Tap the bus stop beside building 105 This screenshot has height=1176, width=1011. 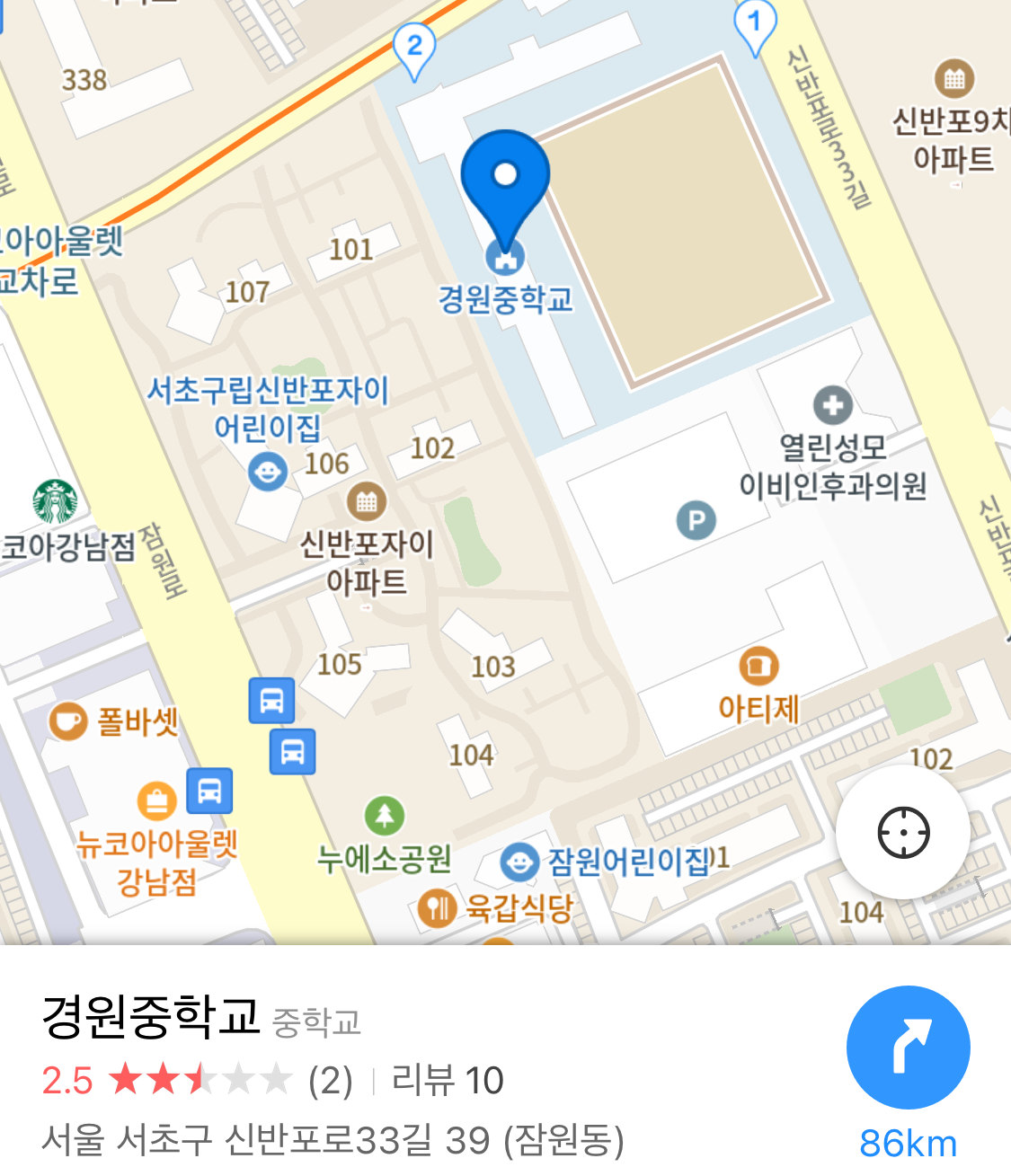point(271,701)
